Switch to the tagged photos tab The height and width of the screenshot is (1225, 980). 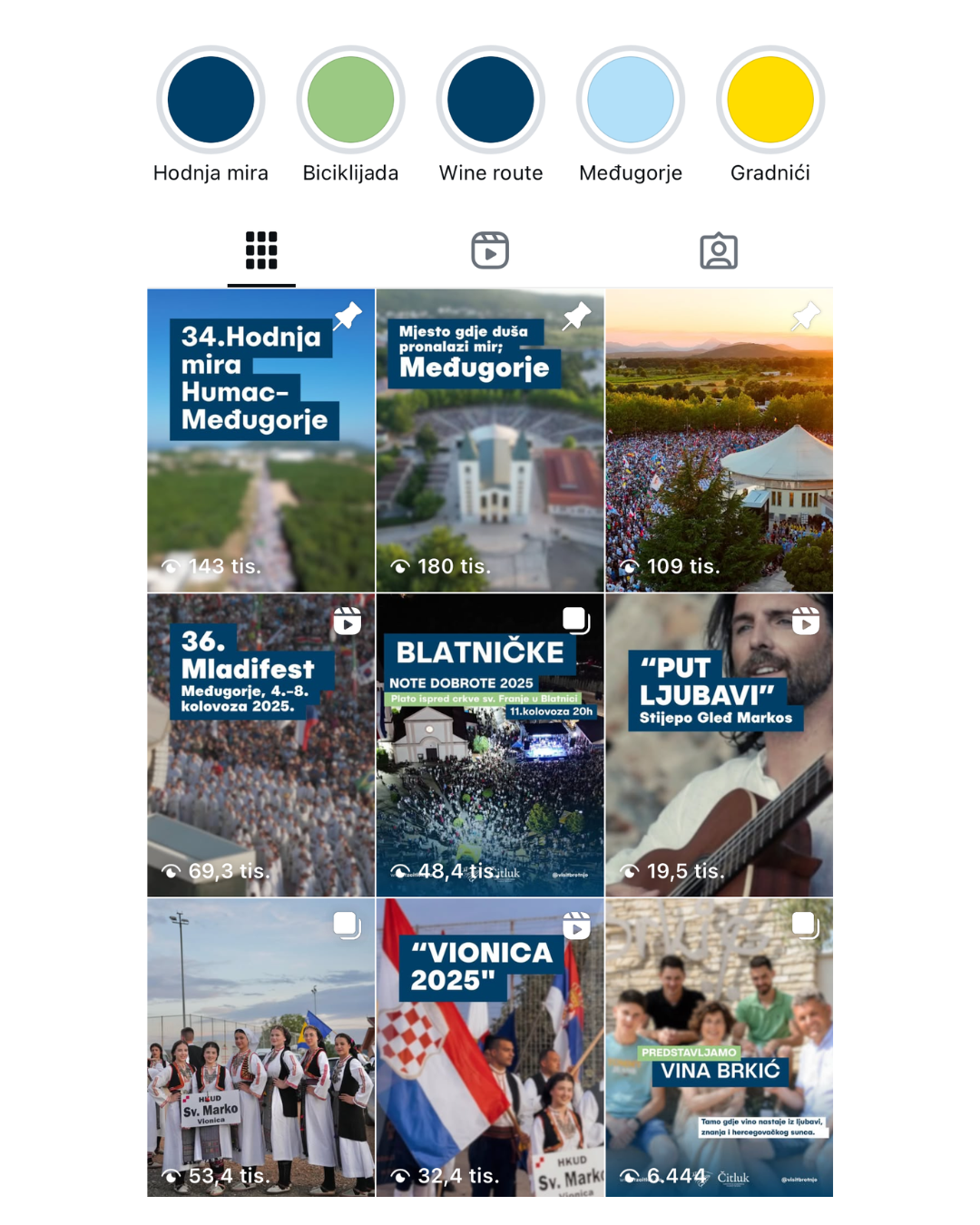click(x=719, y=250)
